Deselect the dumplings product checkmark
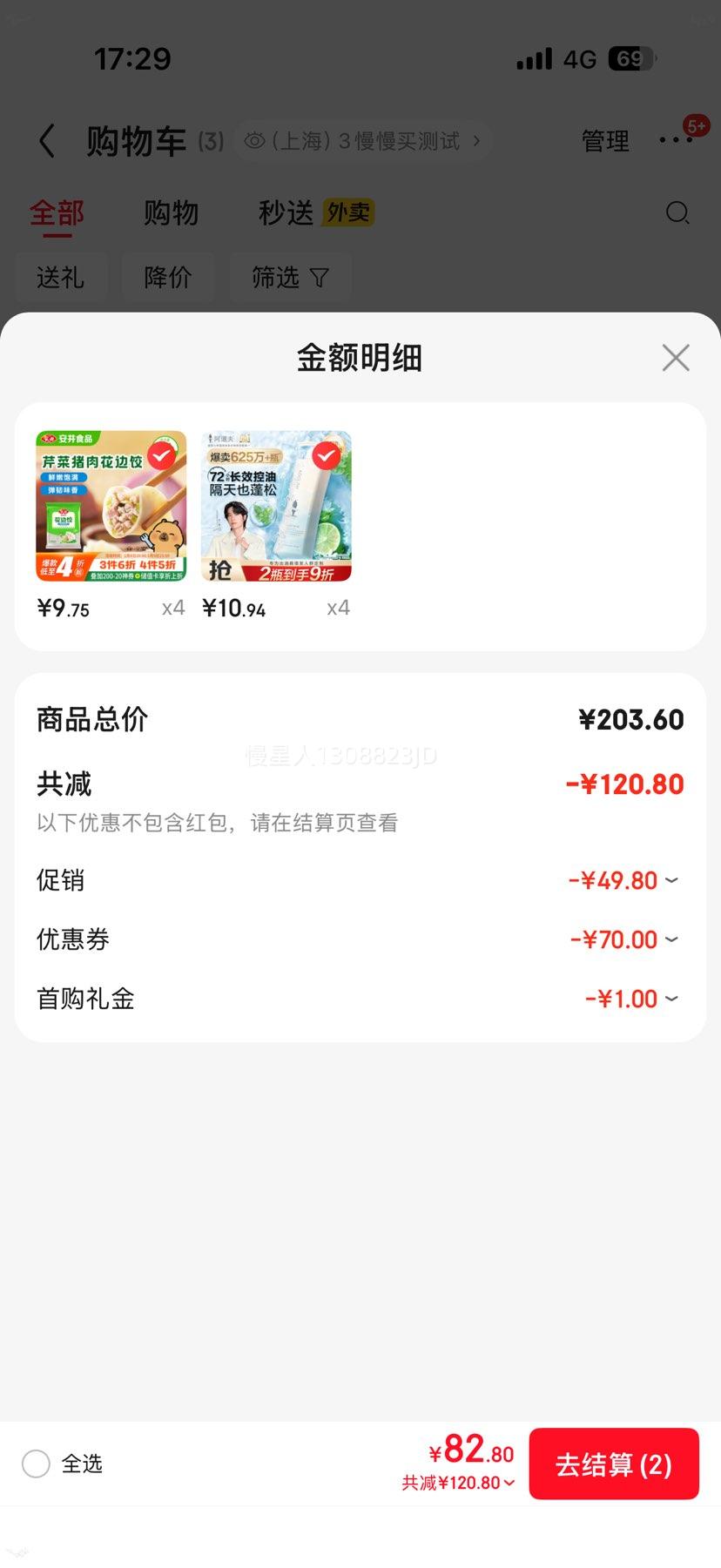The width and height of the screenshot is (721, 1568). click(x=161, y=456)
